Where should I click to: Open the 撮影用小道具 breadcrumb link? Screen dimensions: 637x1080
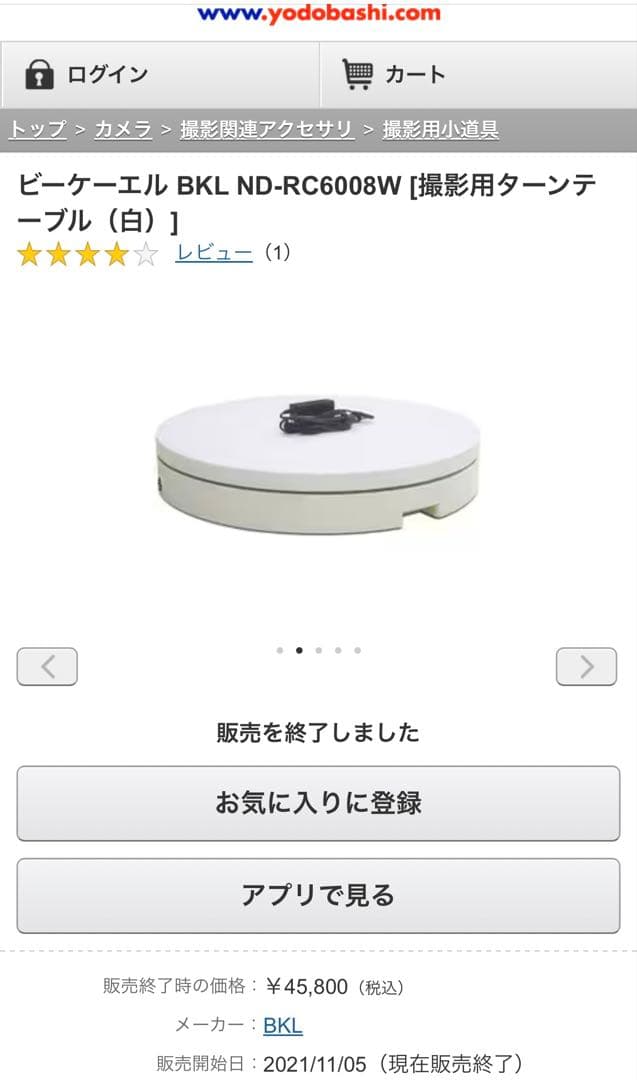(x=440, y=129)
